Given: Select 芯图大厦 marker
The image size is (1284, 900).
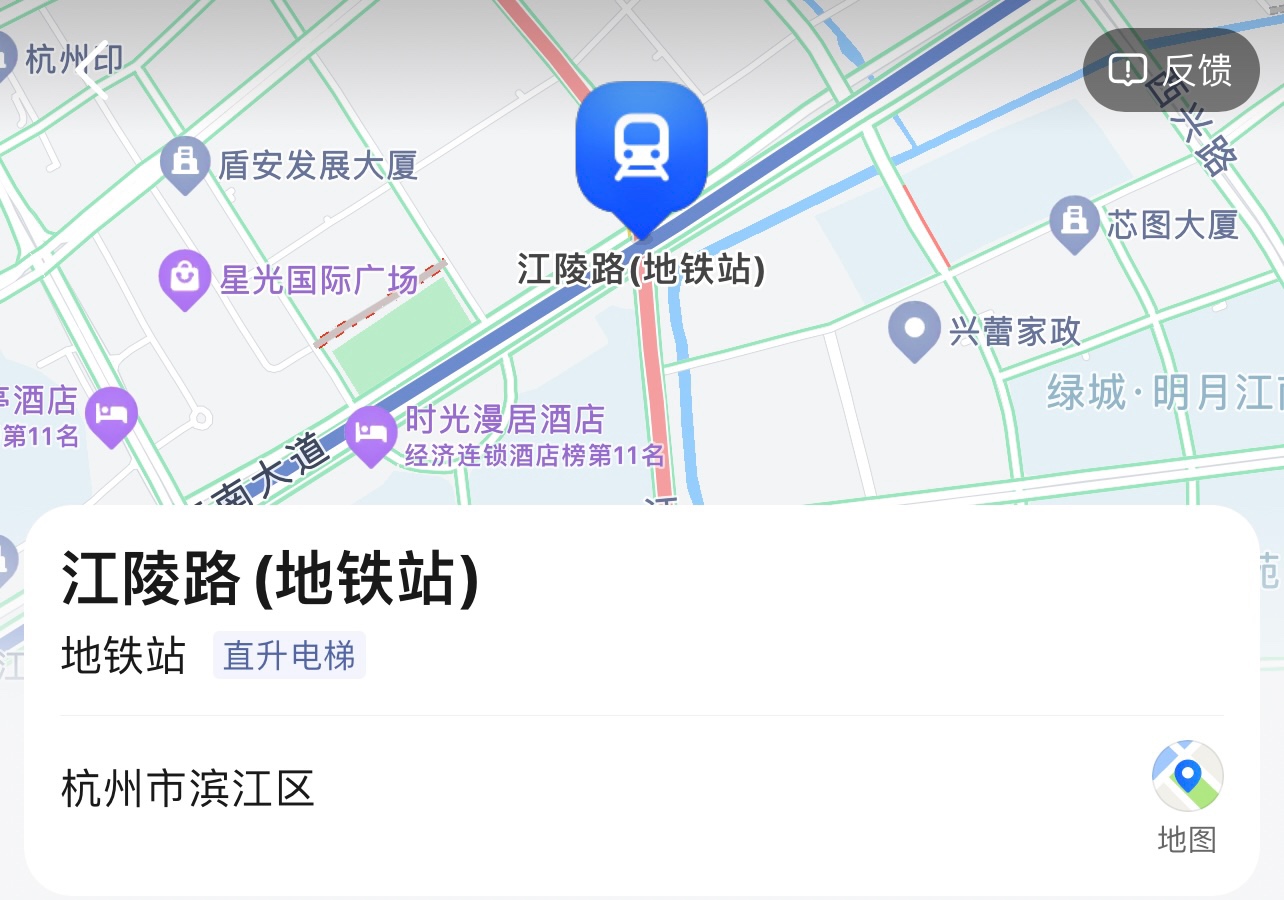Looking at the screenshot, I should (x=1074, y=222).
